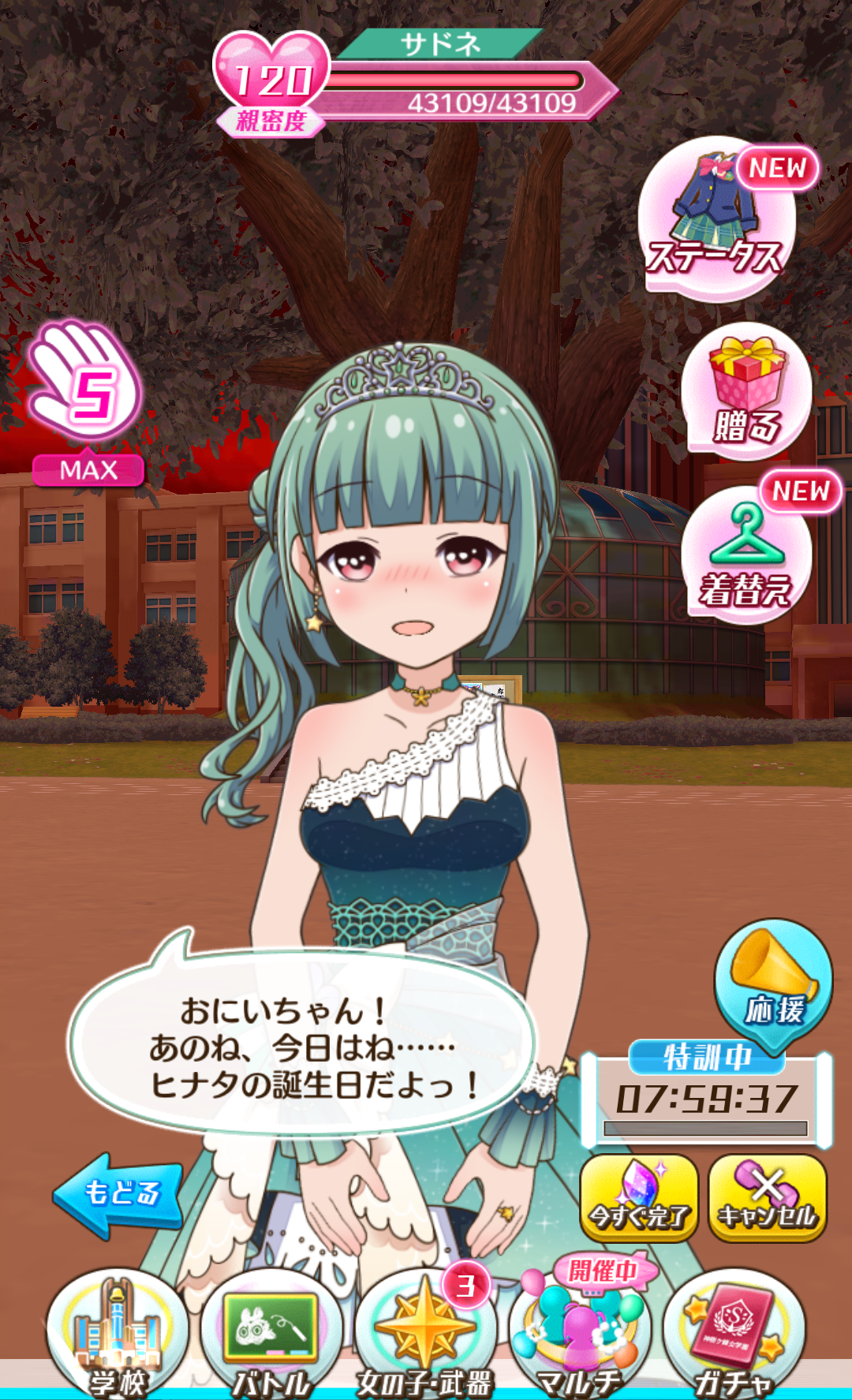The image size is (852, 1400).
Task: Switch to the 学校 school tab
Action: (x=117, y=1333)
